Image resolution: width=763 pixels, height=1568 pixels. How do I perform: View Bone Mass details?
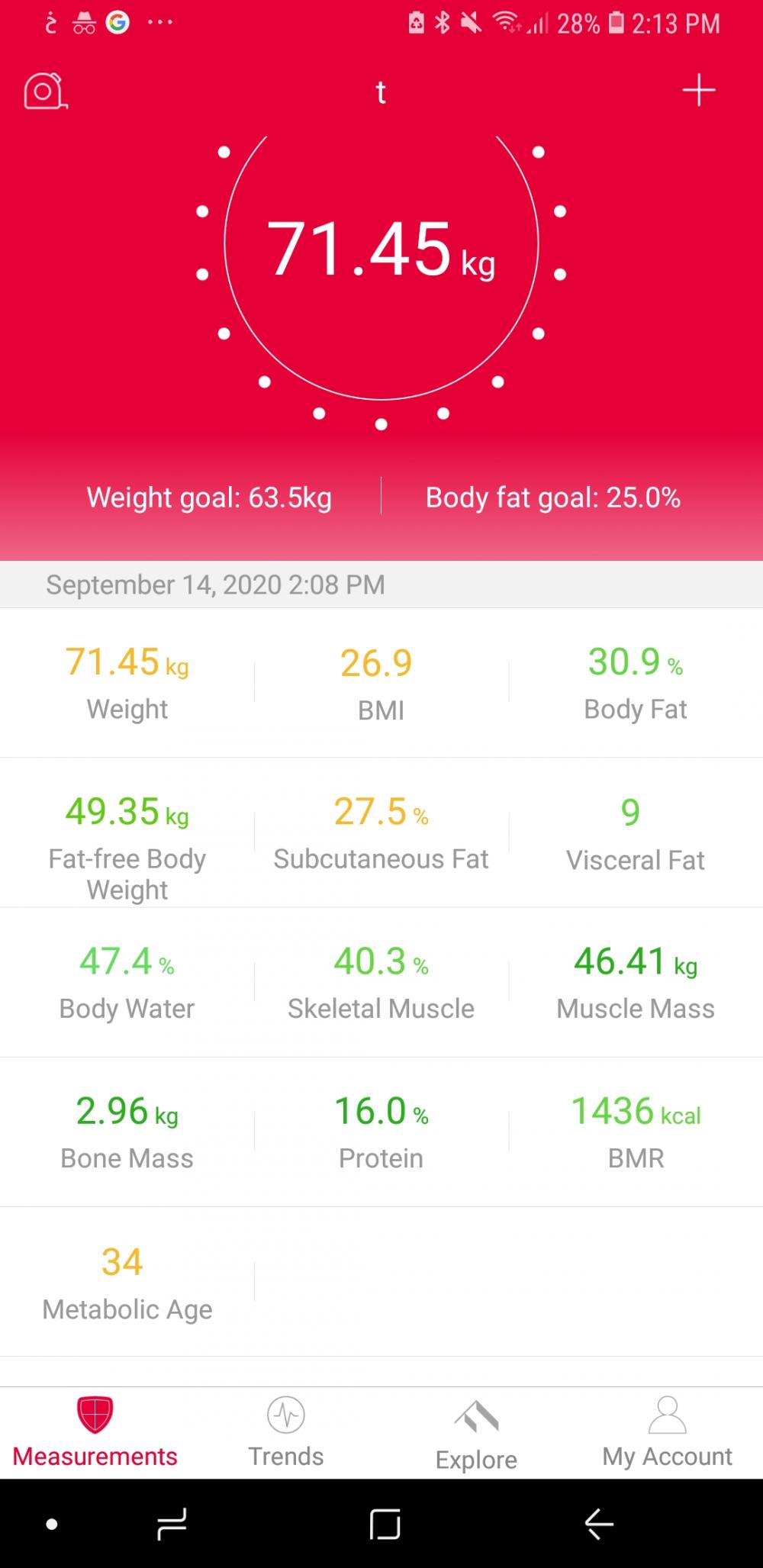(127, 1132)
